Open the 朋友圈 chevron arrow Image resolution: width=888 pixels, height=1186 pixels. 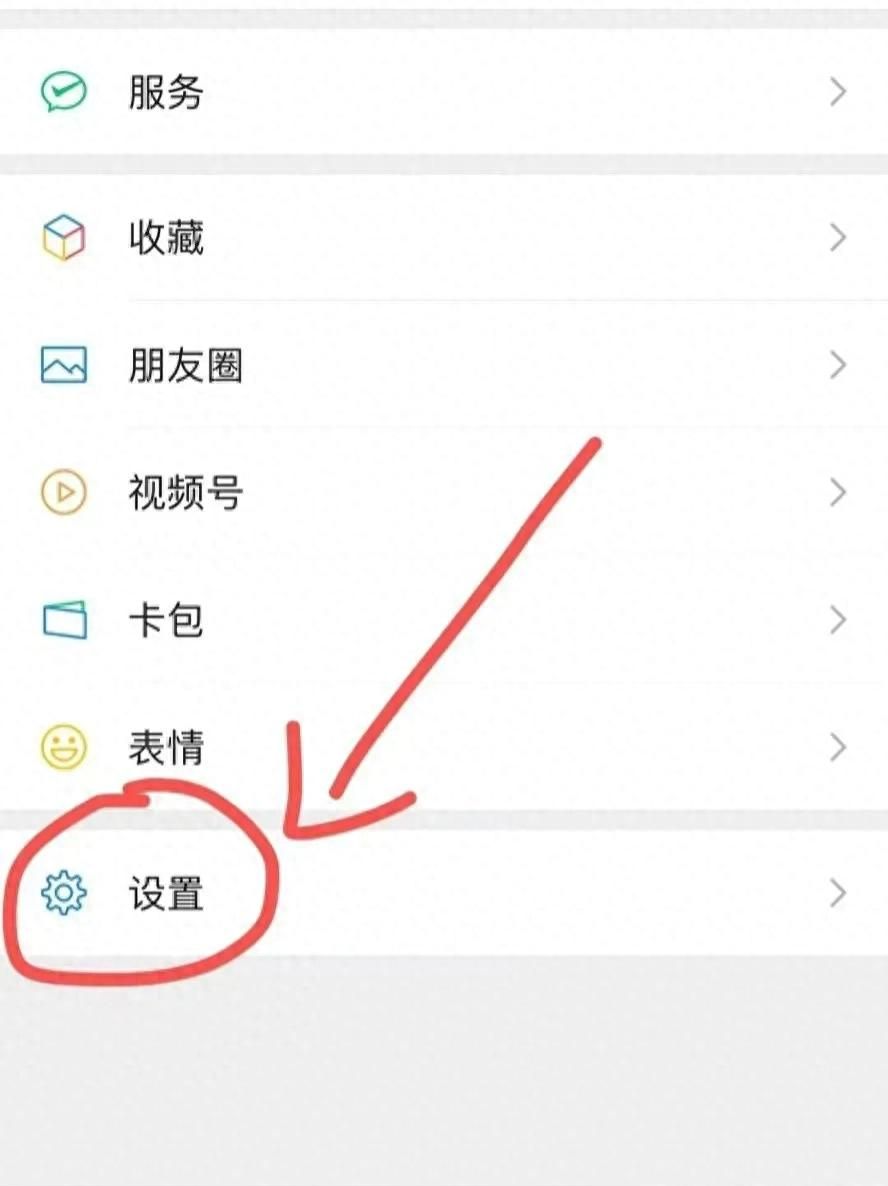click(837, 366)
